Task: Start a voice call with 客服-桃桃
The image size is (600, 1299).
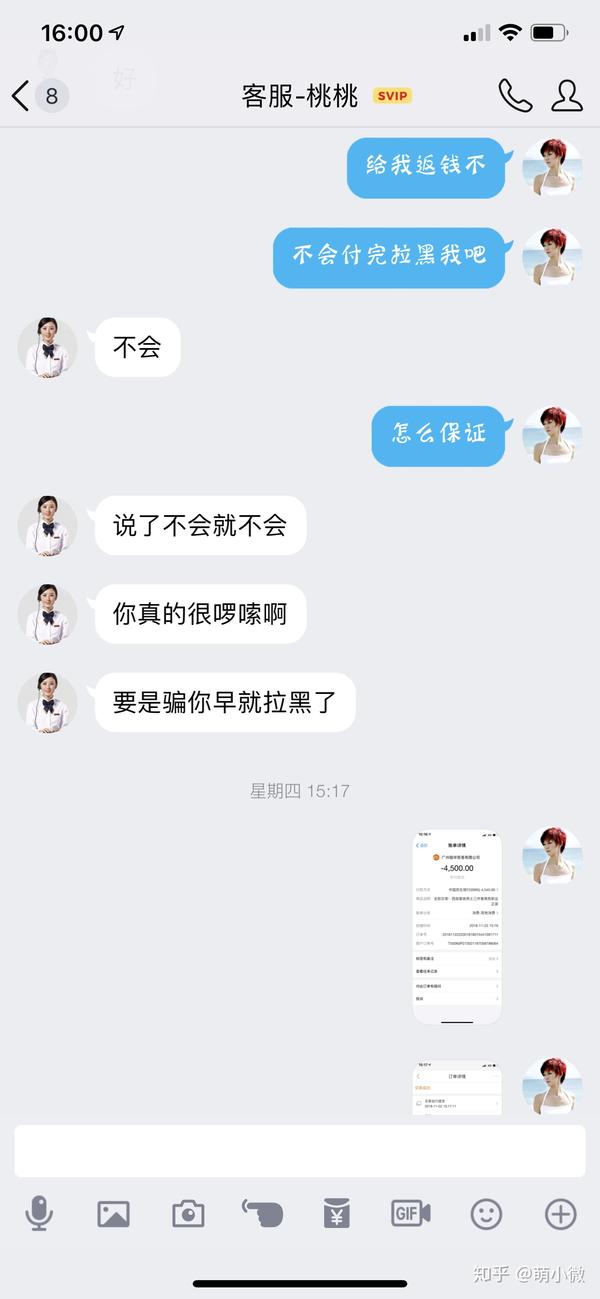Action: 515,96
